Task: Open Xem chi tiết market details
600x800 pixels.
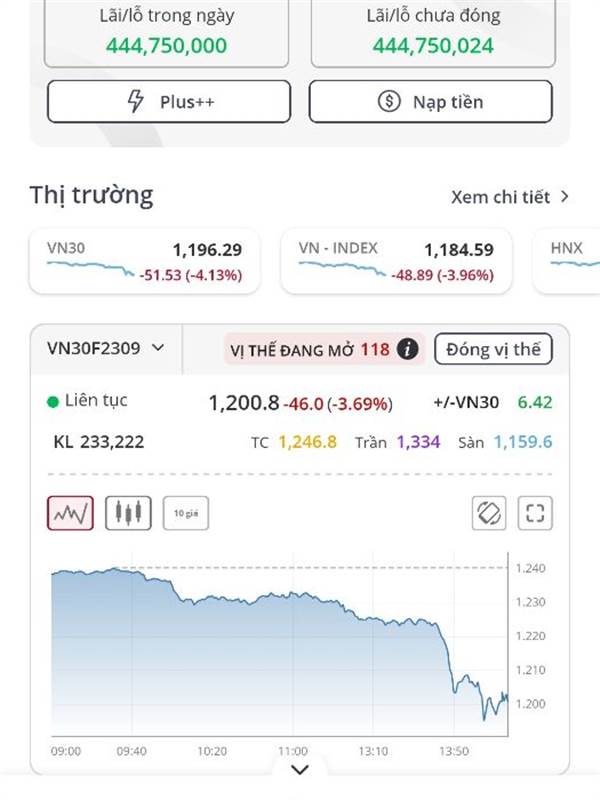Action: 510,197
